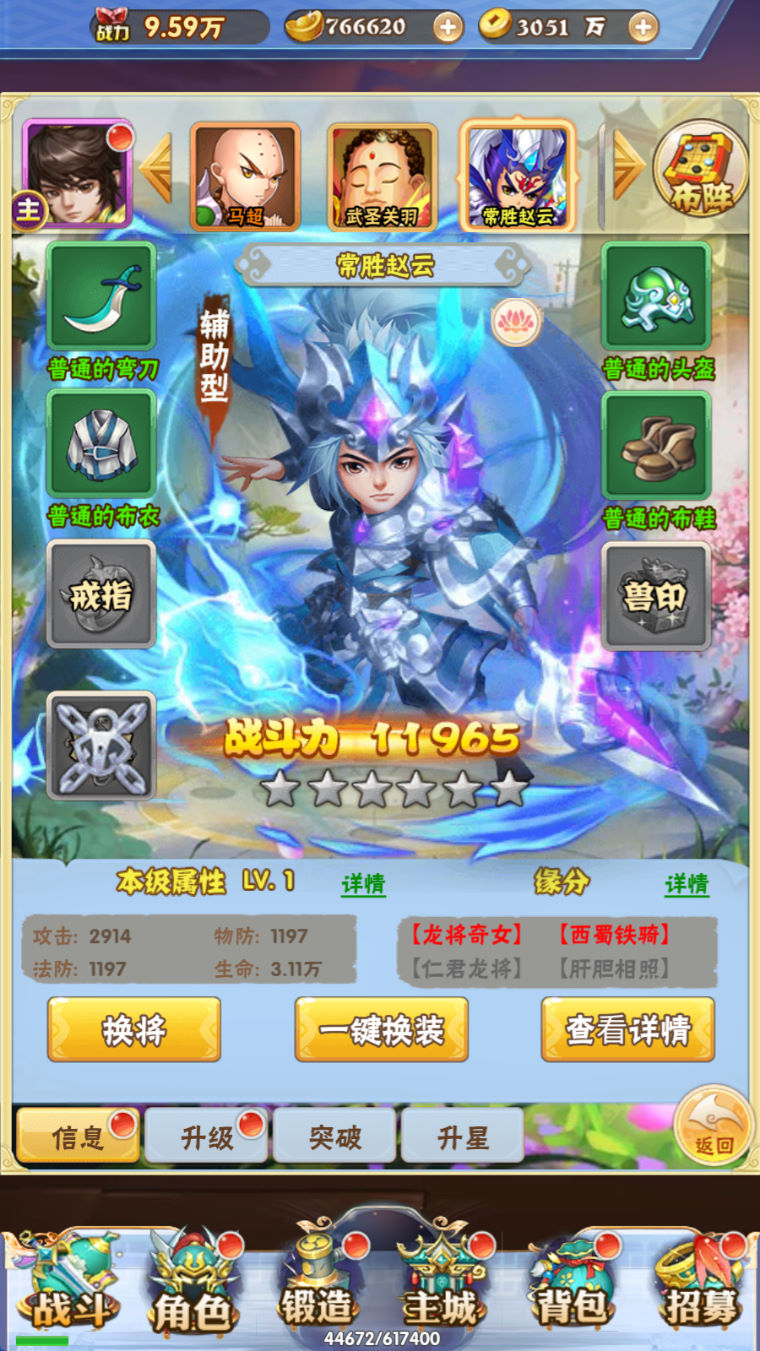
Task: Switch to the 升星 tab
Action: 462,1136
